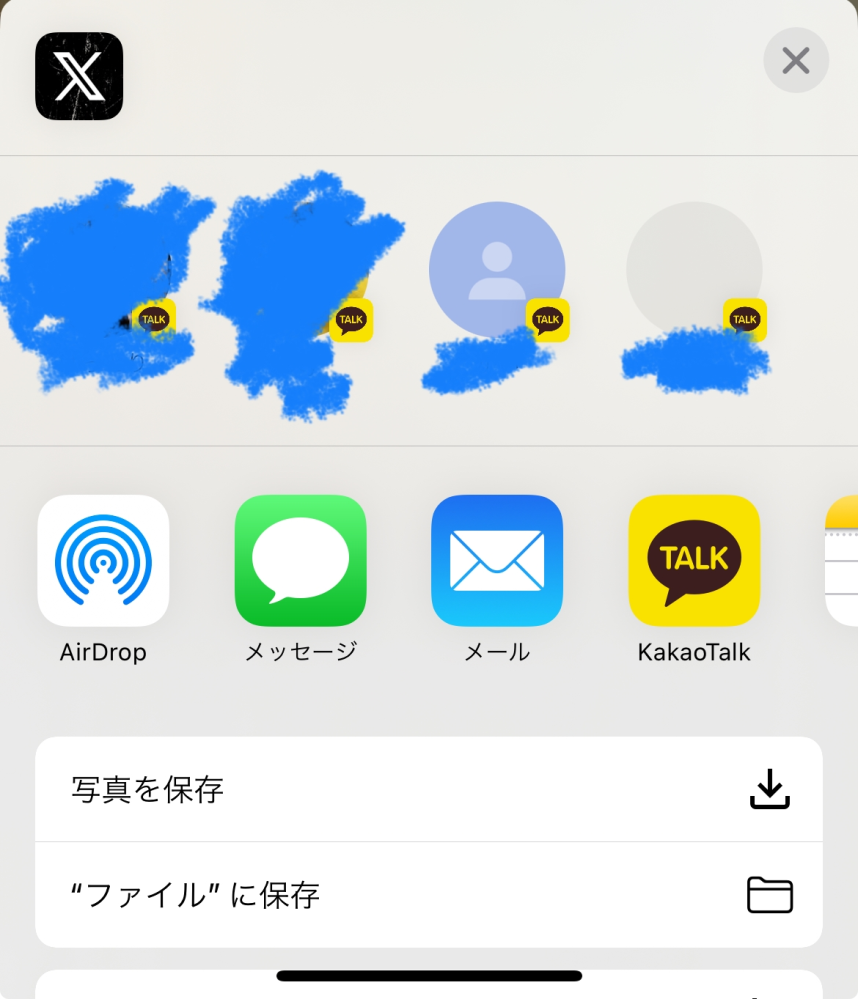
Task: Select the KakaoTalk contact with gray blank avatar
Action: click(694, 270)
